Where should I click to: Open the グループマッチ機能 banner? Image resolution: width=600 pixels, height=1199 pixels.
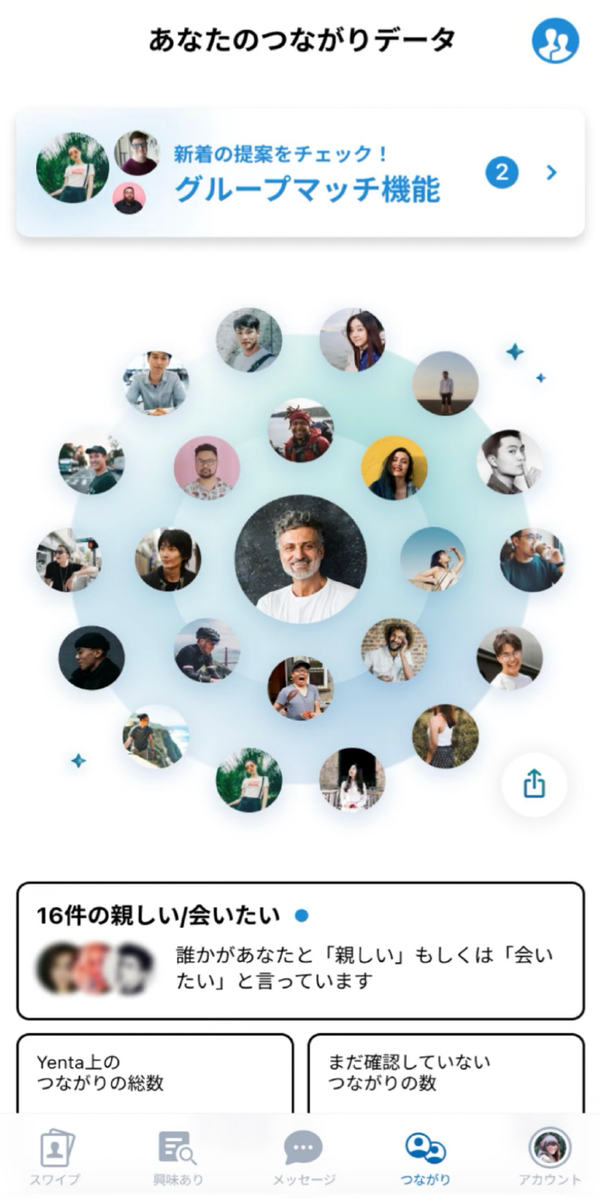click(x=300, y=173)
